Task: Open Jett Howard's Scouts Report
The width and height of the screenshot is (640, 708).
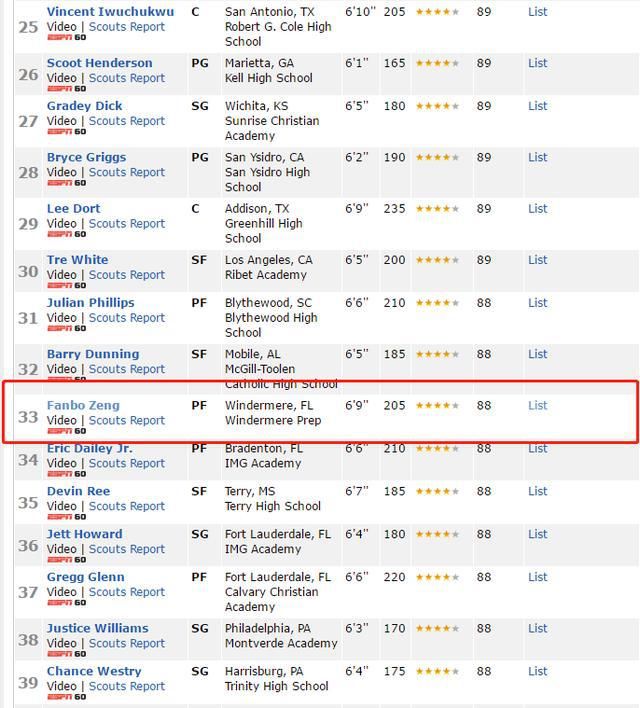Action: pyautogui.click(x=127, y=549)
